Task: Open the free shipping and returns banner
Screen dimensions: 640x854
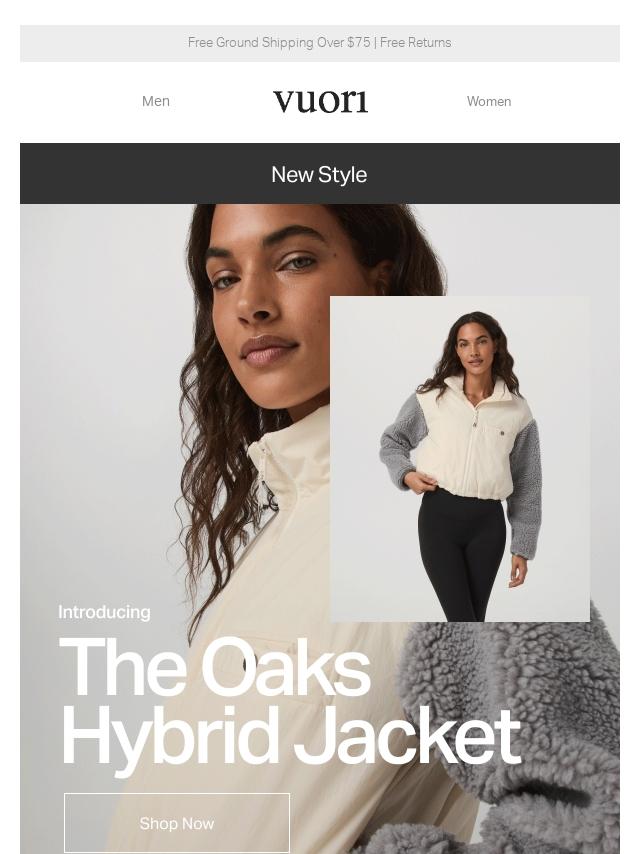Action: [320, 43]
